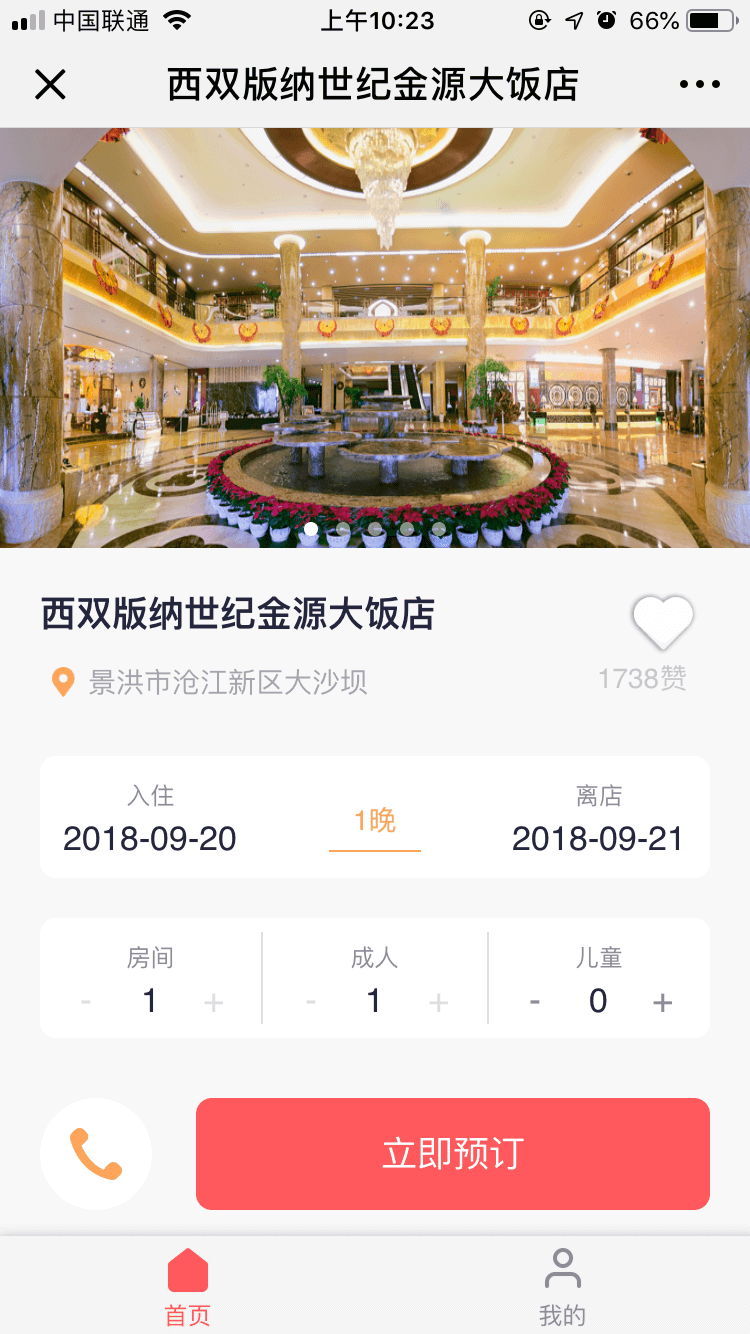Switch to the 首页 tab
750x1334 pixels.
pyautogui.click(x=188, y=1285)
